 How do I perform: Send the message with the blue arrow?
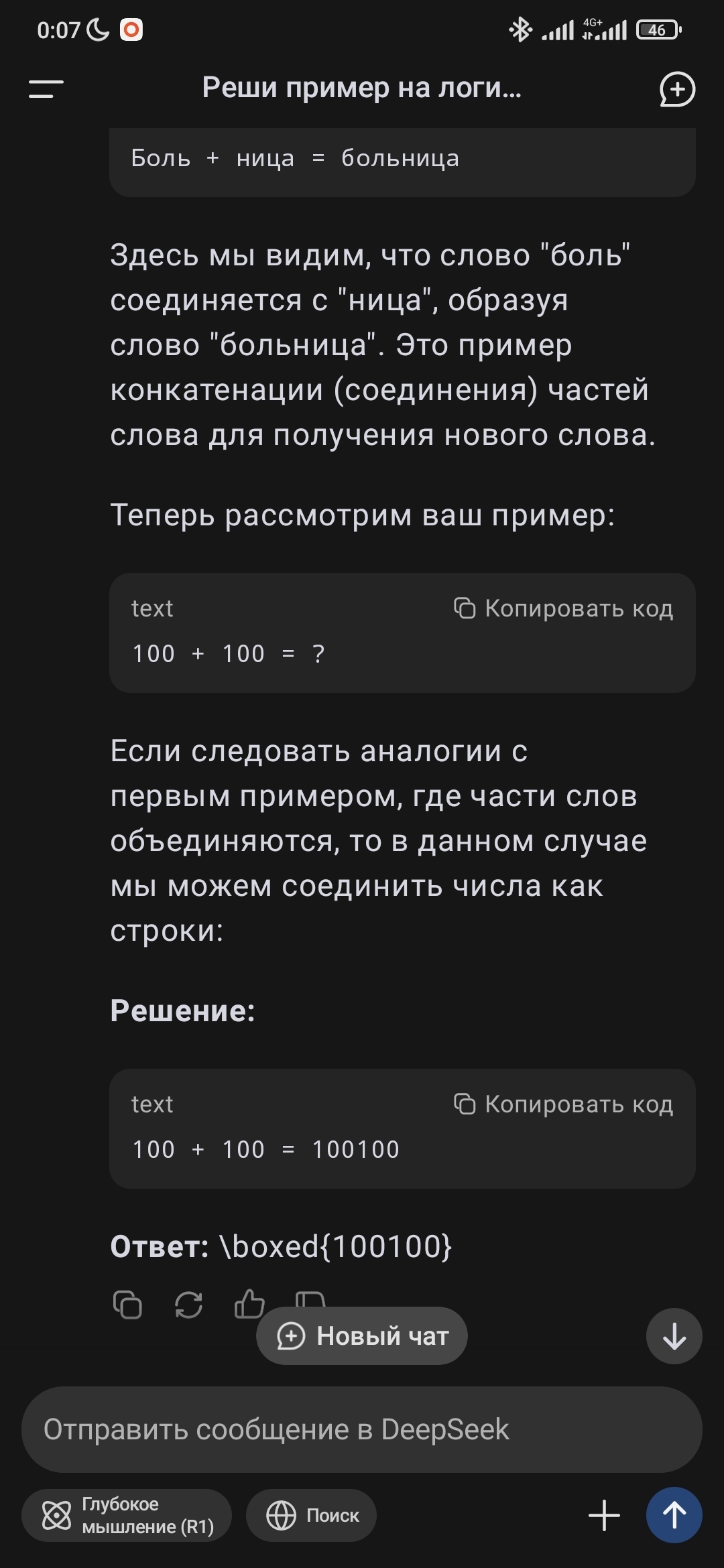(674, 1516)
